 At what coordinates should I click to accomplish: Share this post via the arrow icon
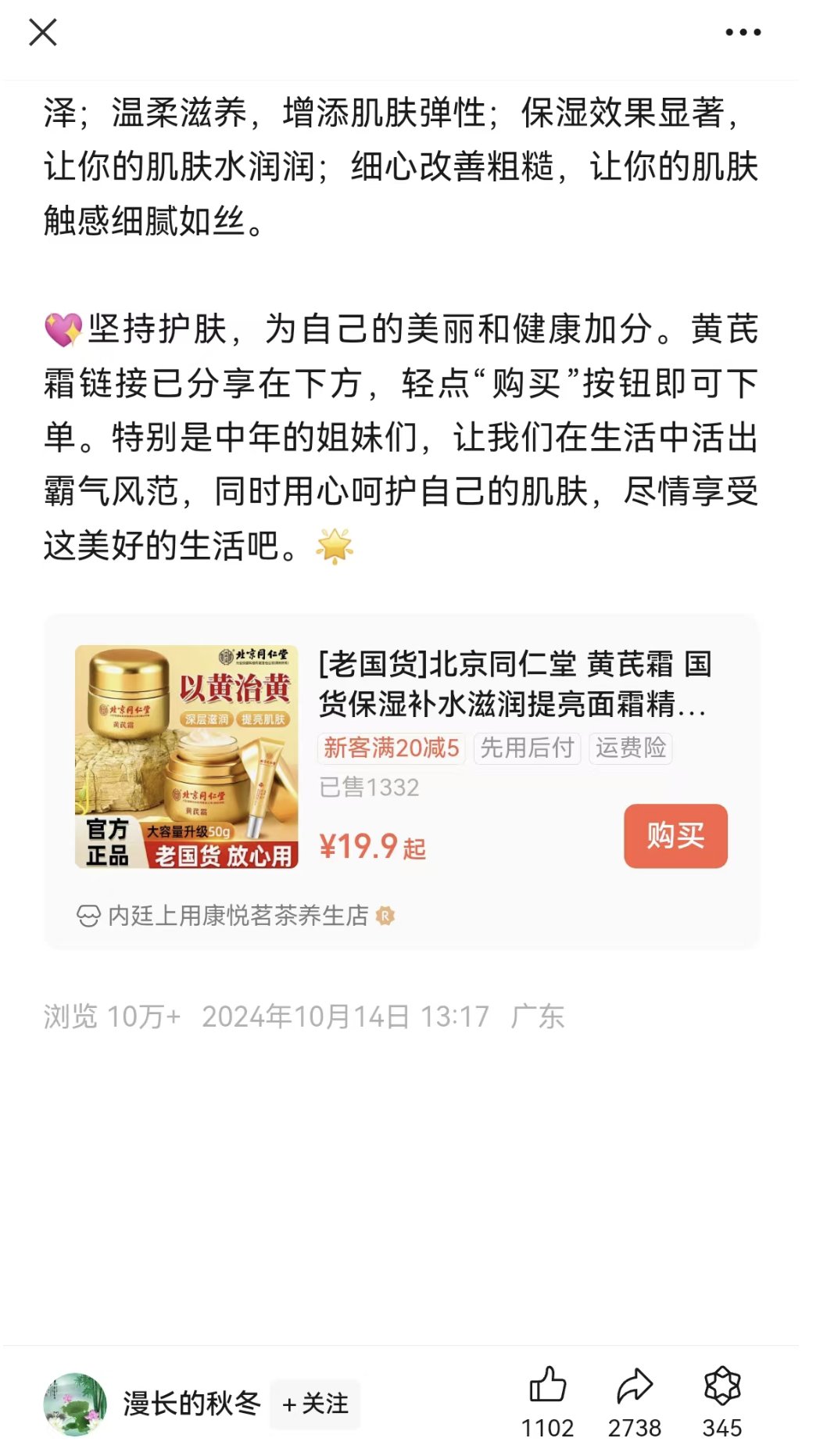click(x=635, y=1386)
